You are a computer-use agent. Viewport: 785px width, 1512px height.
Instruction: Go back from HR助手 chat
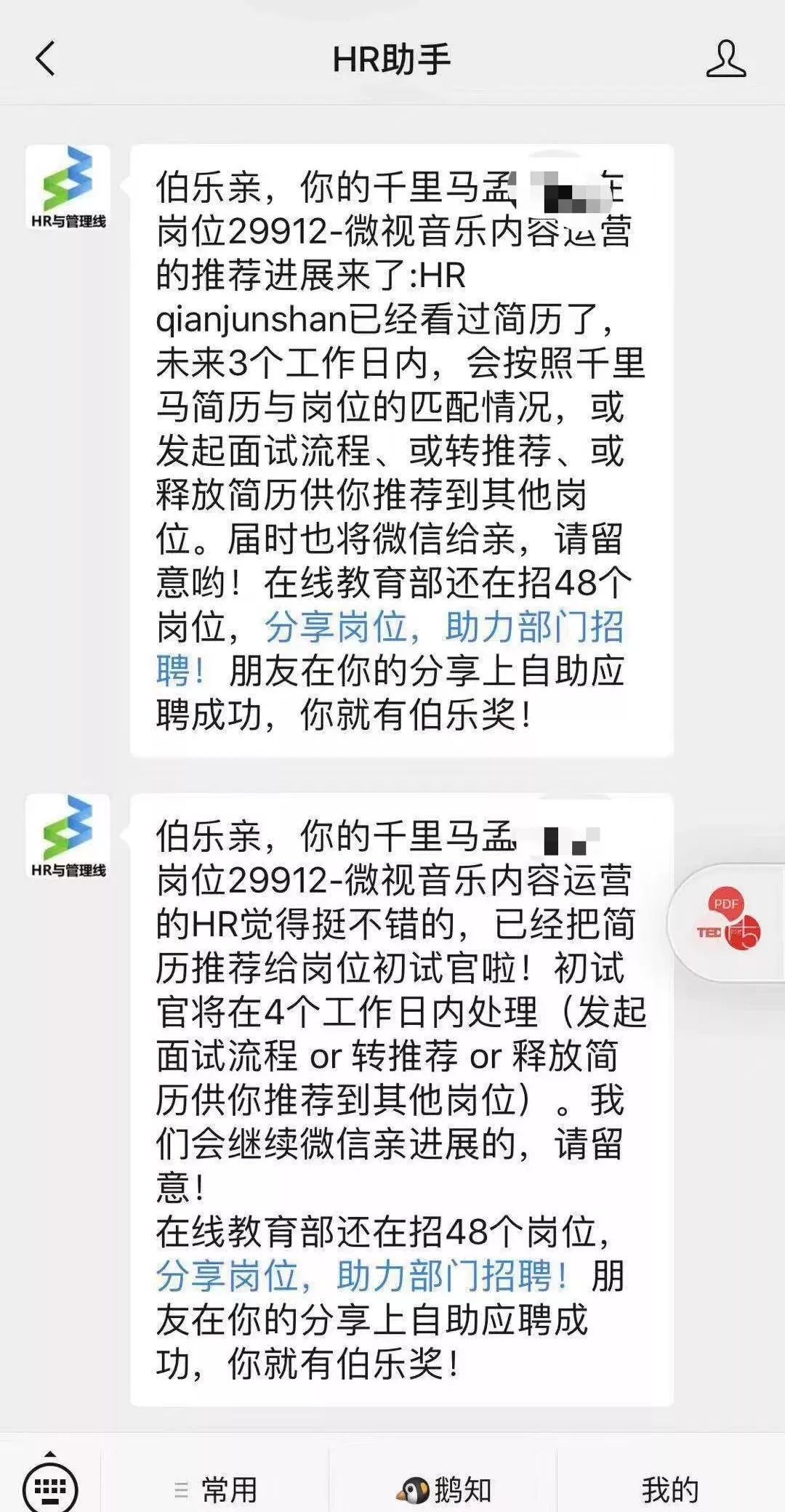(x=45, y=59)
